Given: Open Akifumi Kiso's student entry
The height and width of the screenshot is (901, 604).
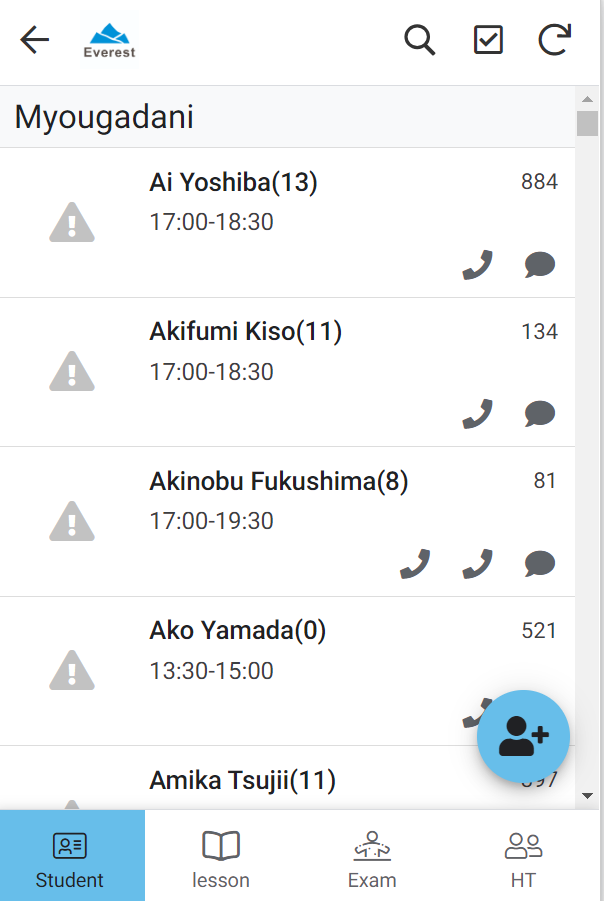Looking at the screenshot, I should coord(245,332).
